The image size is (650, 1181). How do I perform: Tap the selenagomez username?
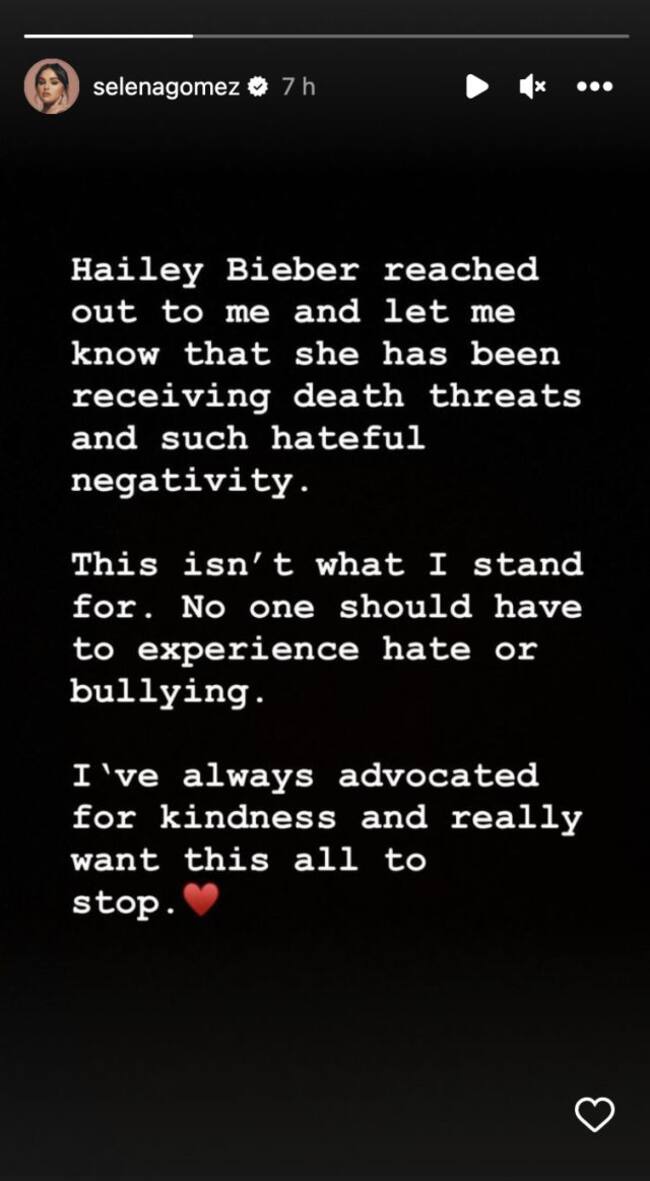(x=165, y=87)
